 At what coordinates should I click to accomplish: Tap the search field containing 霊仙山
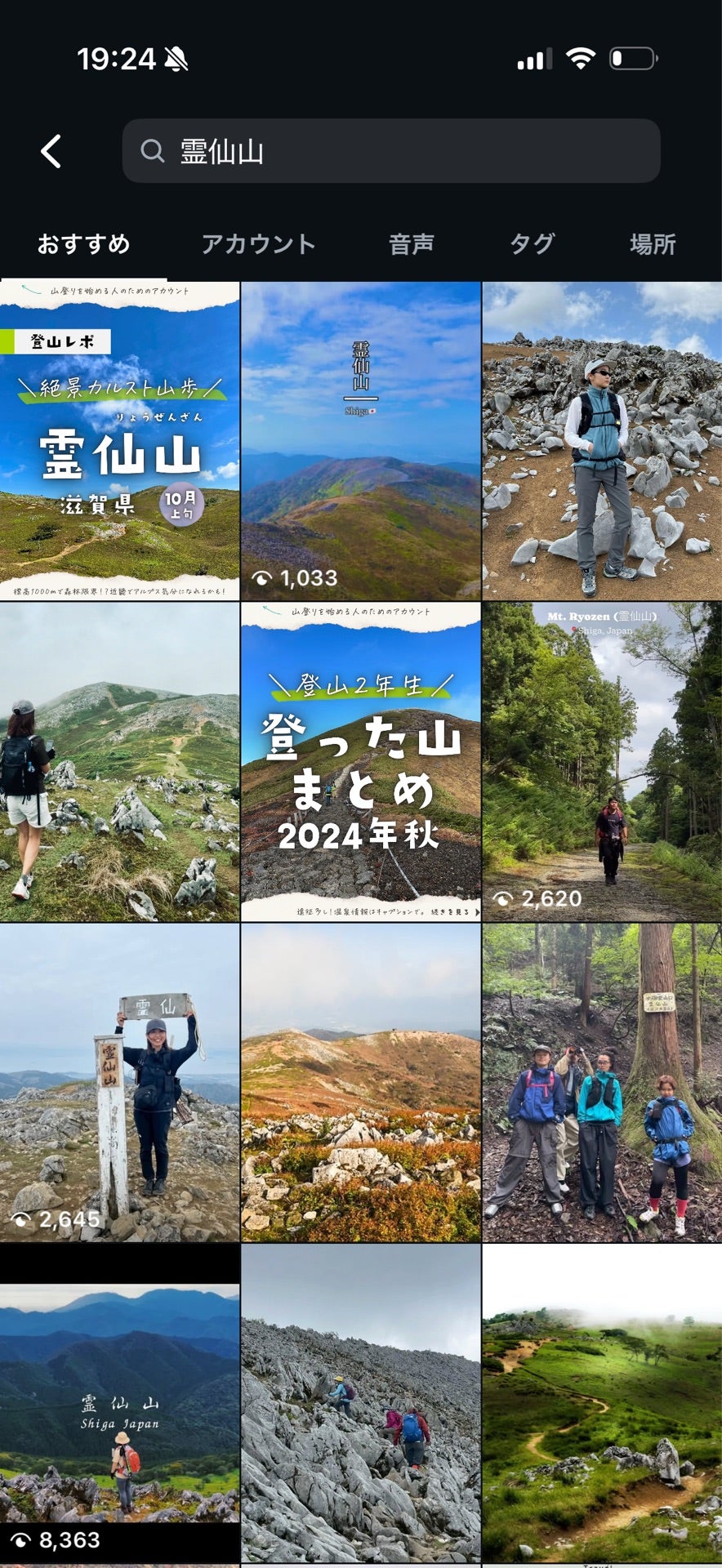pos(390,152)
